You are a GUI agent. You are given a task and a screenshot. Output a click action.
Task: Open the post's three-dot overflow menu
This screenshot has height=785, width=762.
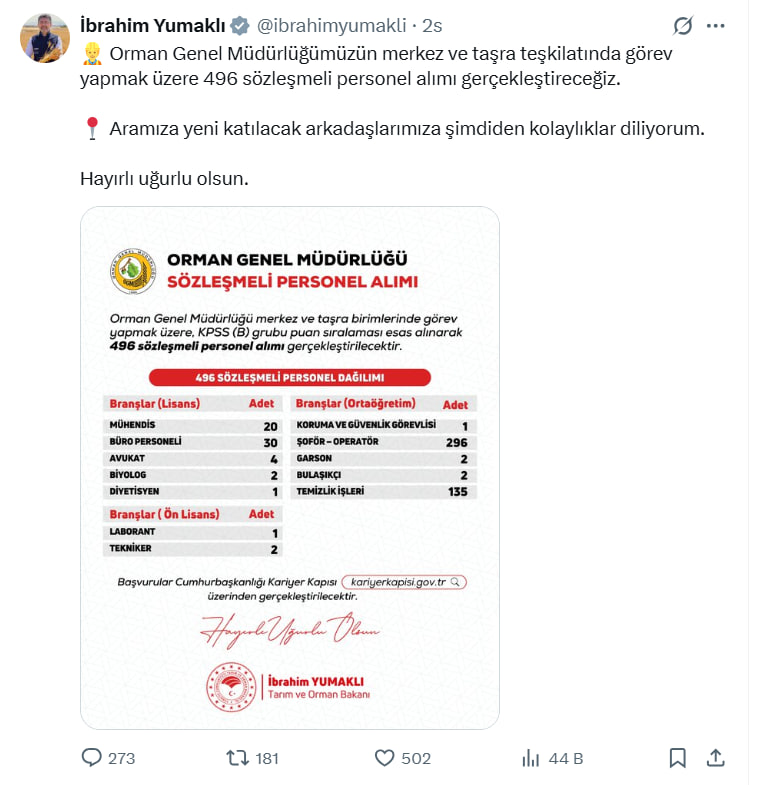715,26
